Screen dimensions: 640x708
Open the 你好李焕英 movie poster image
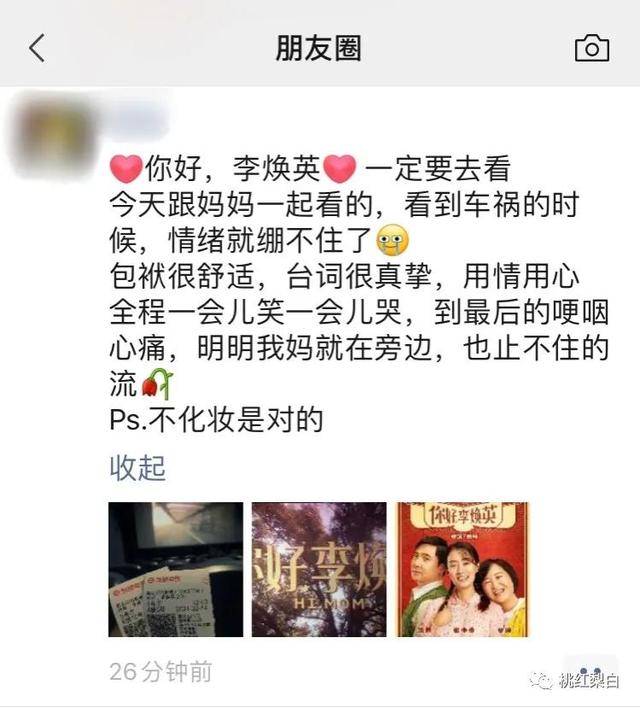point(462,569)
